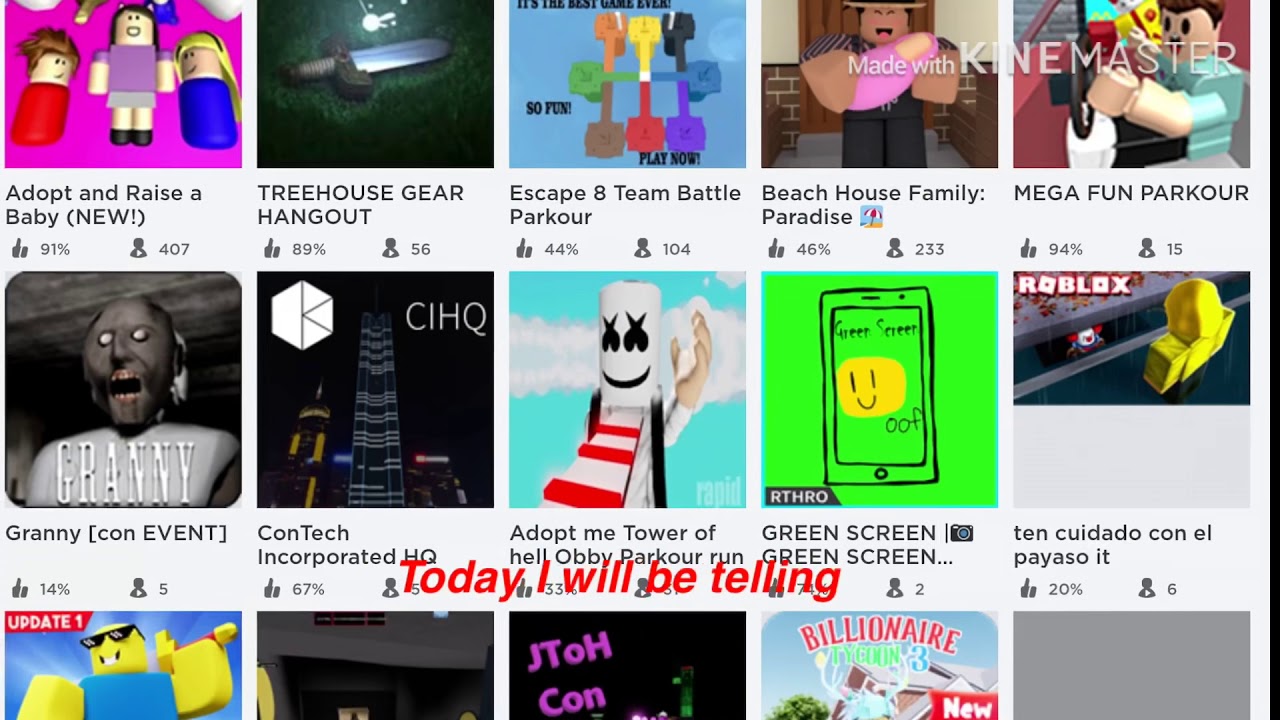1280x720 pixels.
Task: Select the GREEN SCREEN game tile
Action: [879, 390]
